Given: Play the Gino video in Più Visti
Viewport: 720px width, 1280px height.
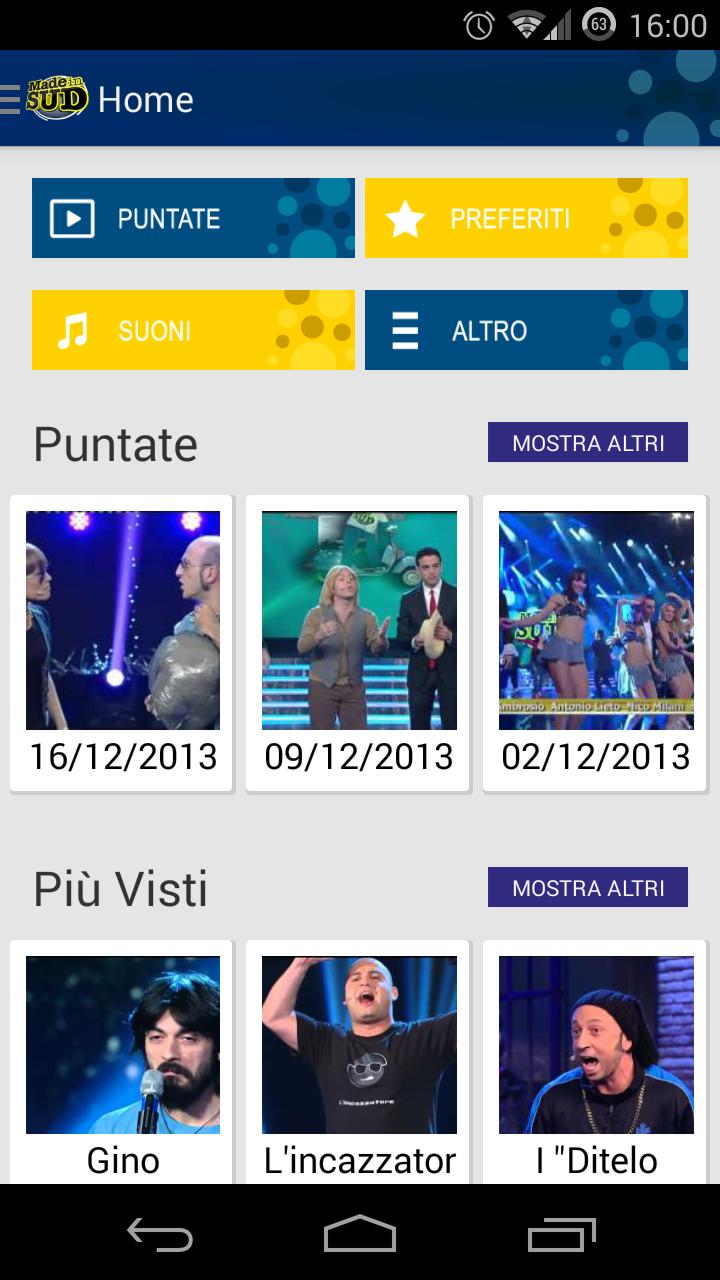Looking at the screenshot, I should coord(122,1043).
